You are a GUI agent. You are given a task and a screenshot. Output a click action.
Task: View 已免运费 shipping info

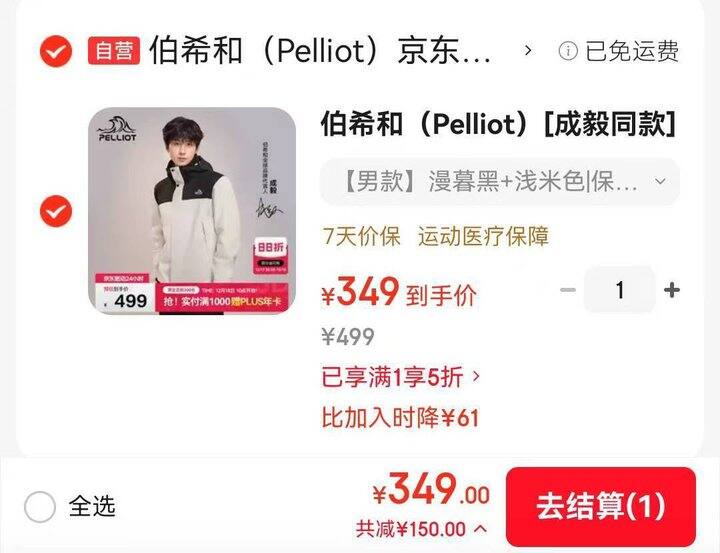point(620,51)
